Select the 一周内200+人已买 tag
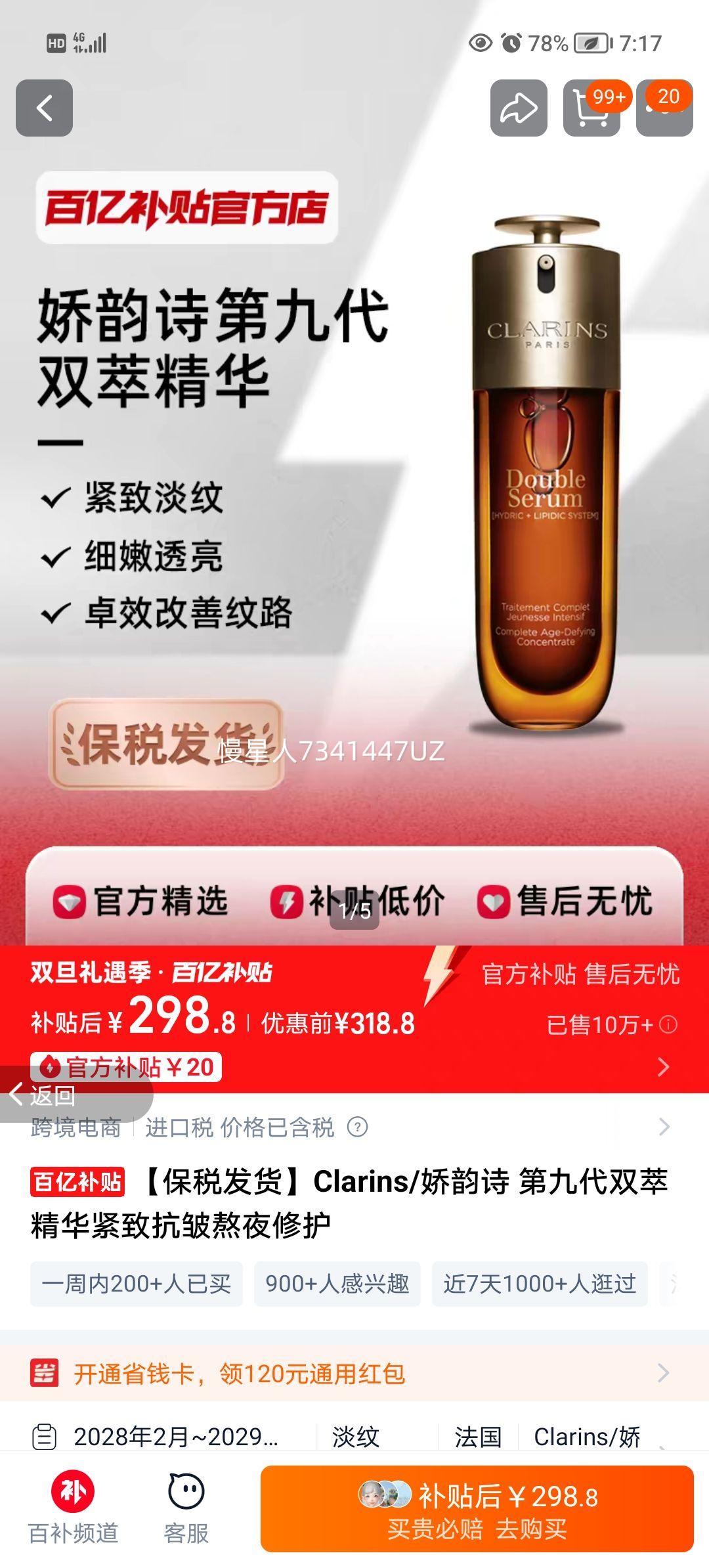 click(x=137, y=1284)
